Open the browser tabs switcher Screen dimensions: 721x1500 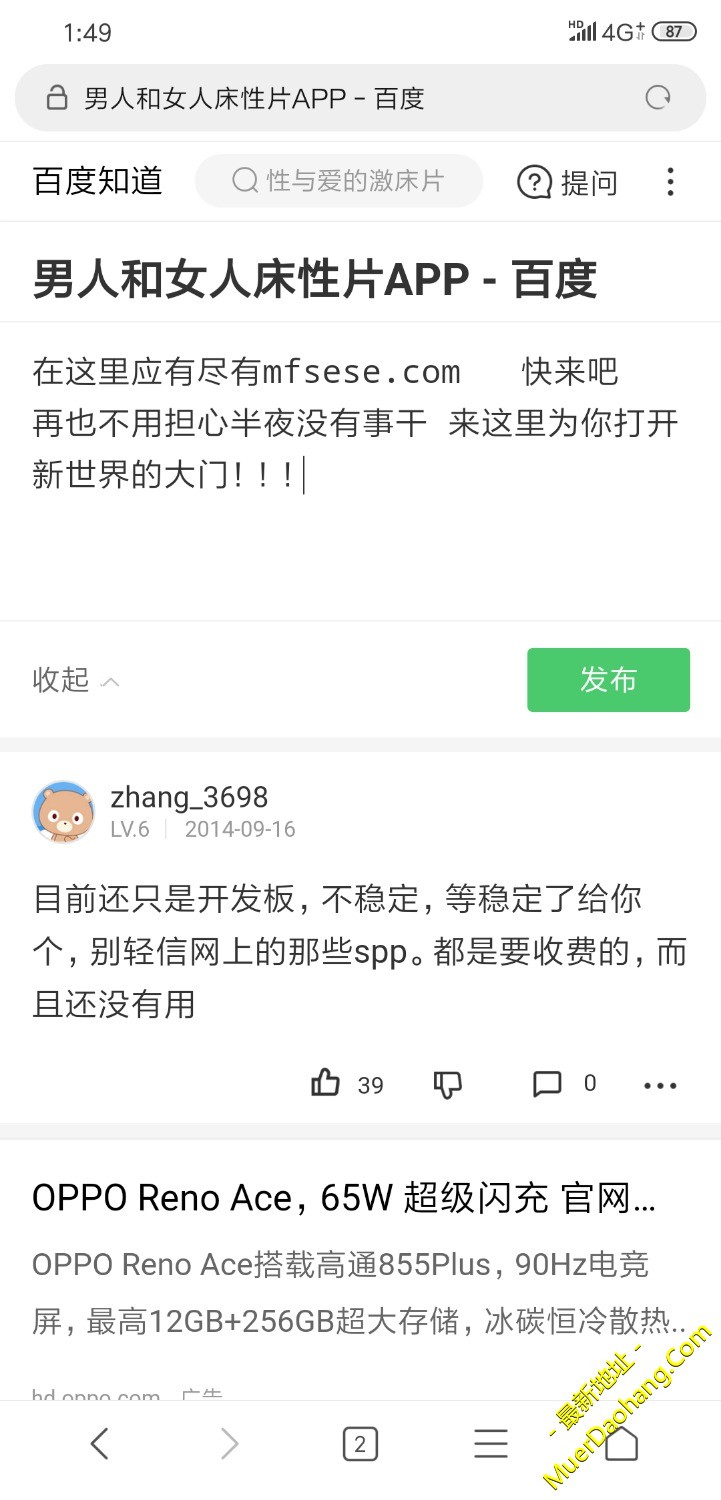coord(360,1444)
